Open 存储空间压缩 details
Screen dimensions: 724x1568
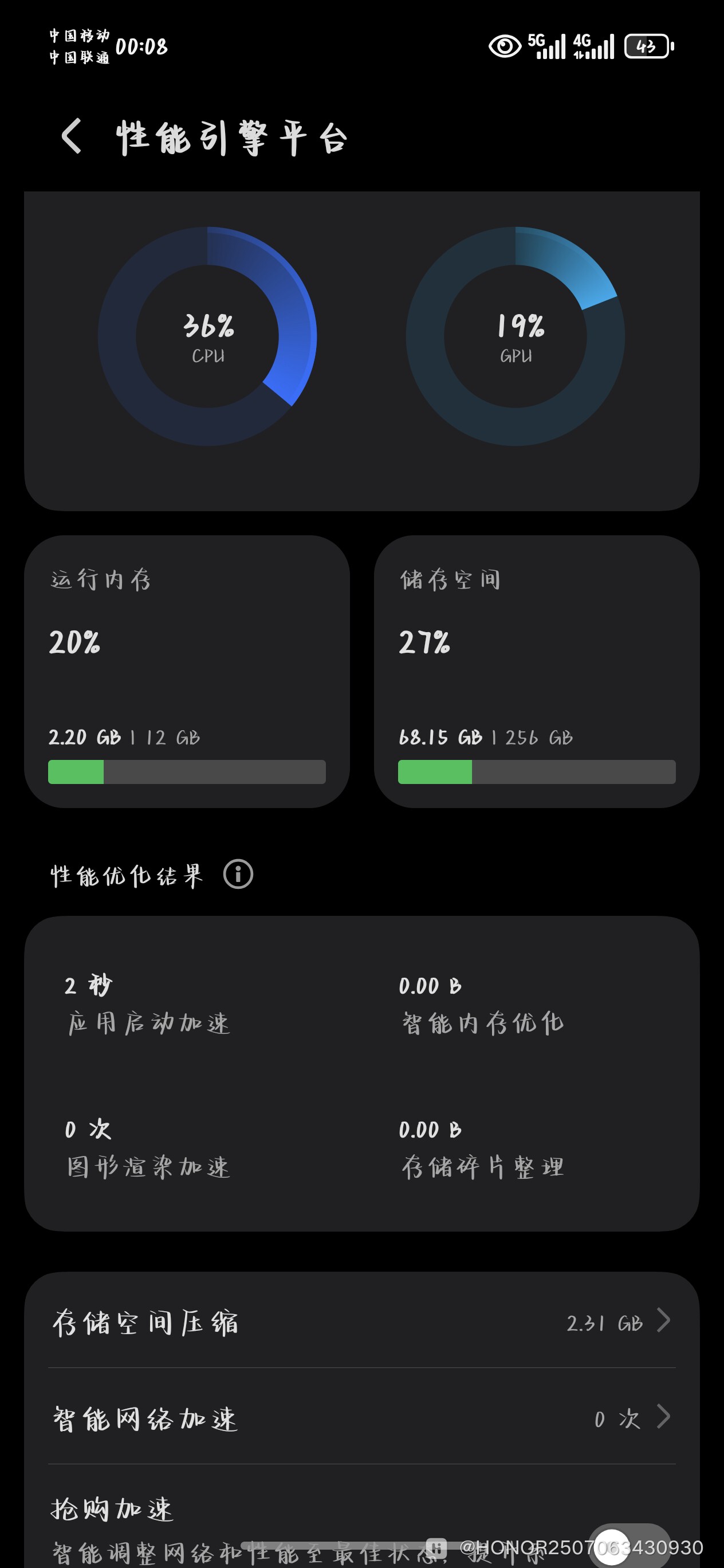[362, 1322]
